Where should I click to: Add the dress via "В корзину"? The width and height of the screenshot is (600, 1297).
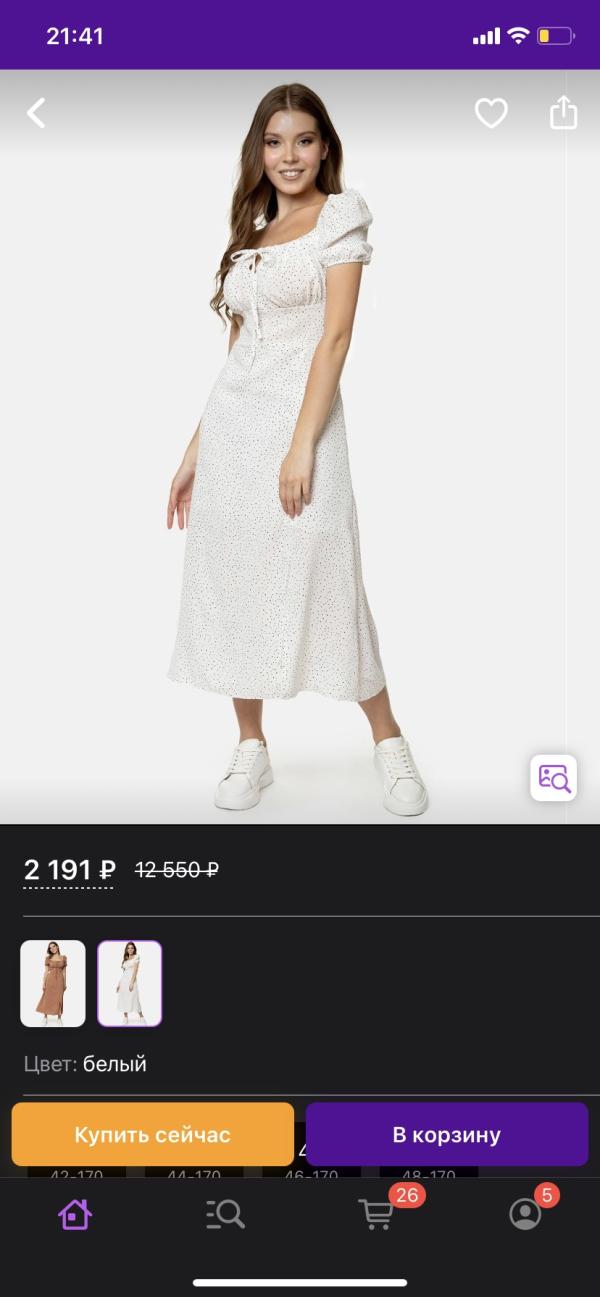(x=447, y=1135)
